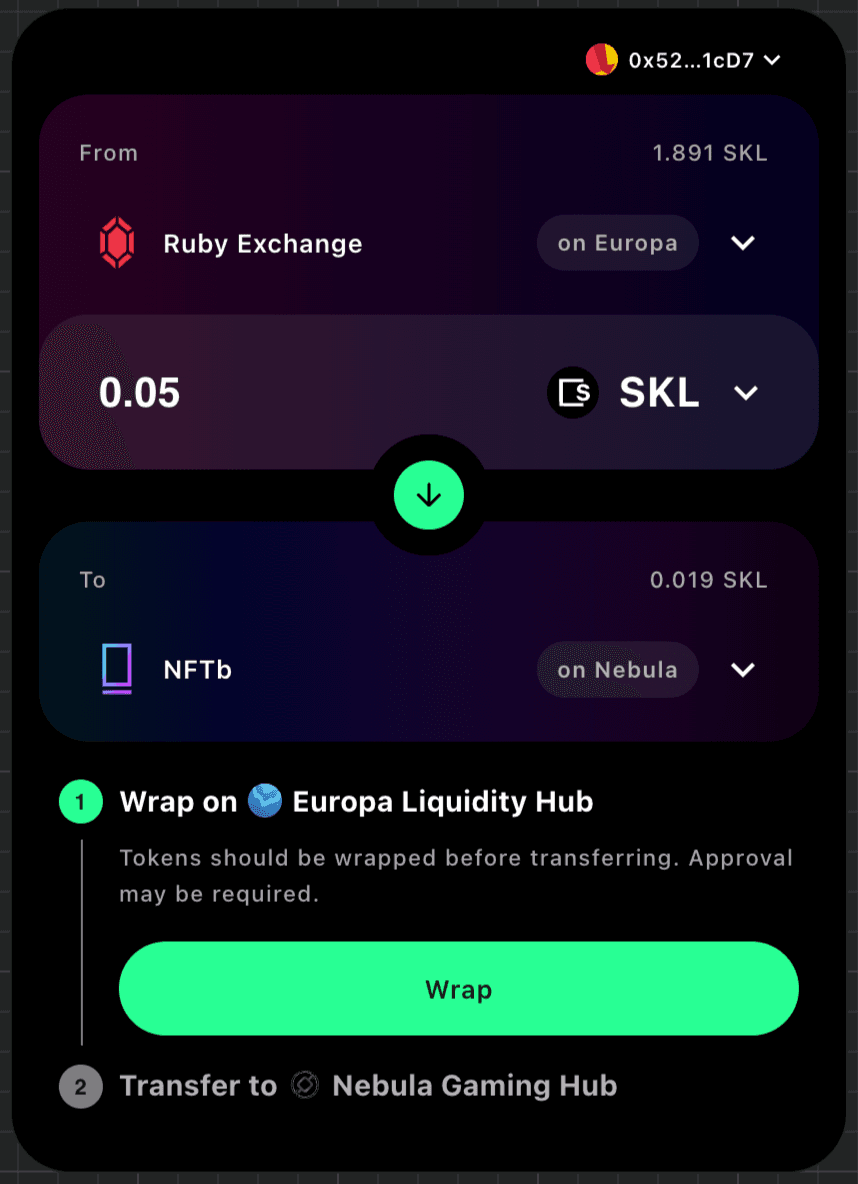Screen dimensions: 858x1184
Task: Use the 1.891 SKL source balance
Action: pos(709,153)
